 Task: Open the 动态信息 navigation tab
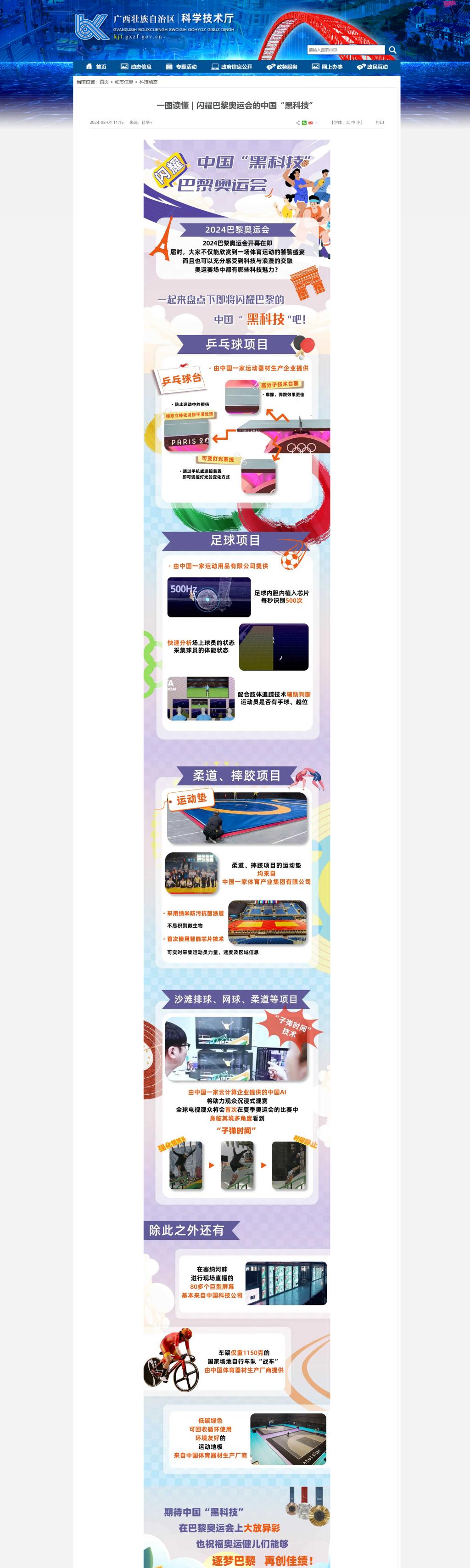(x=136, y=67)
